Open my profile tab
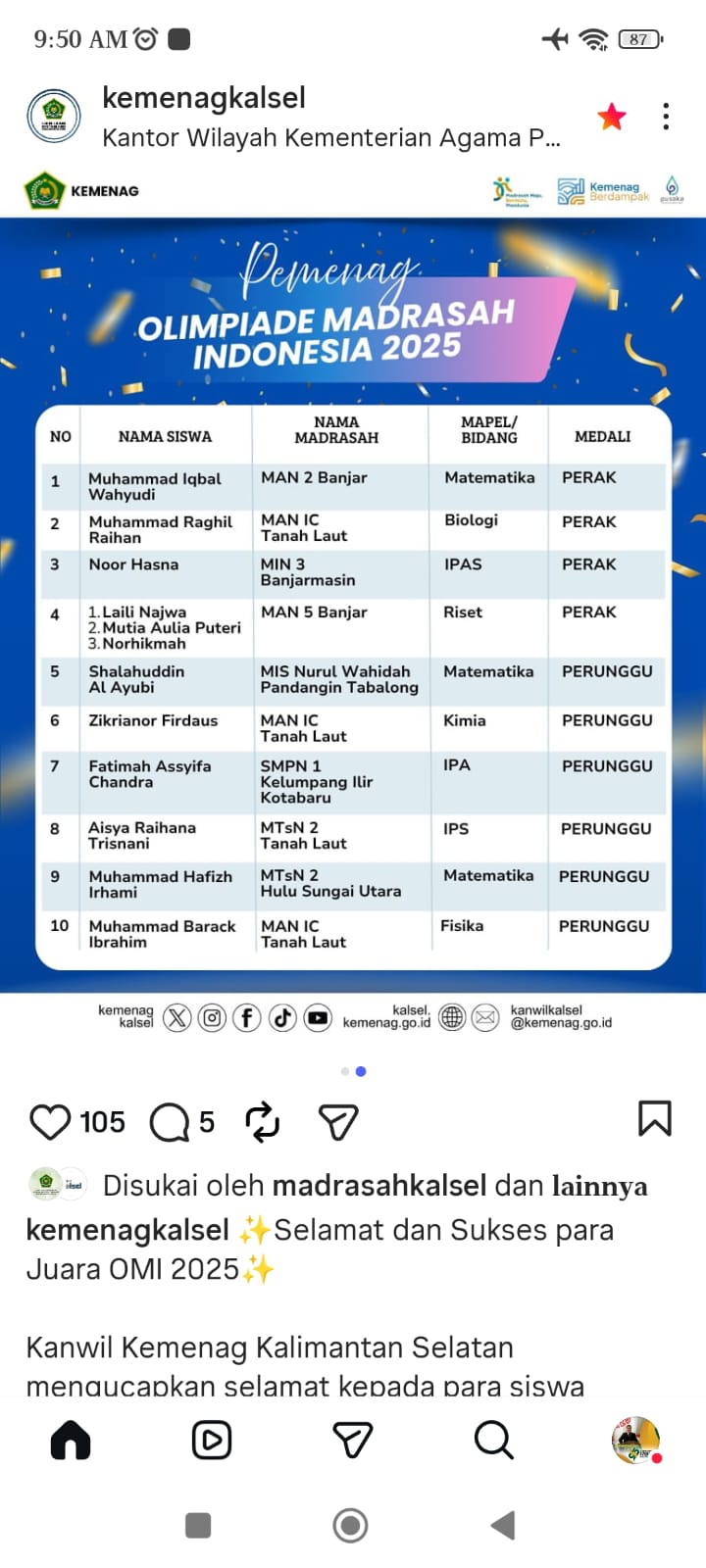 635,1441
